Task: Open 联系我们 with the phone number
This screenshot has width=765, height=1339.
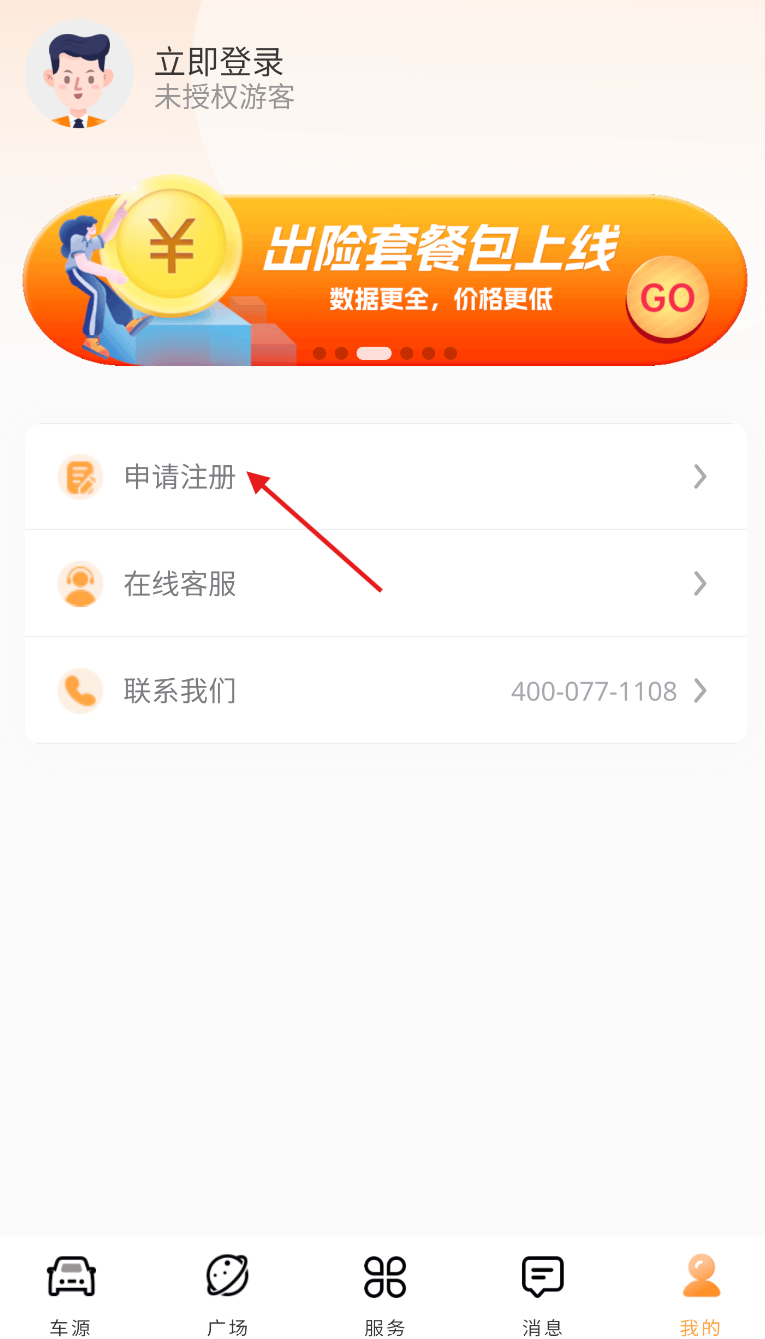Action: 385,690
